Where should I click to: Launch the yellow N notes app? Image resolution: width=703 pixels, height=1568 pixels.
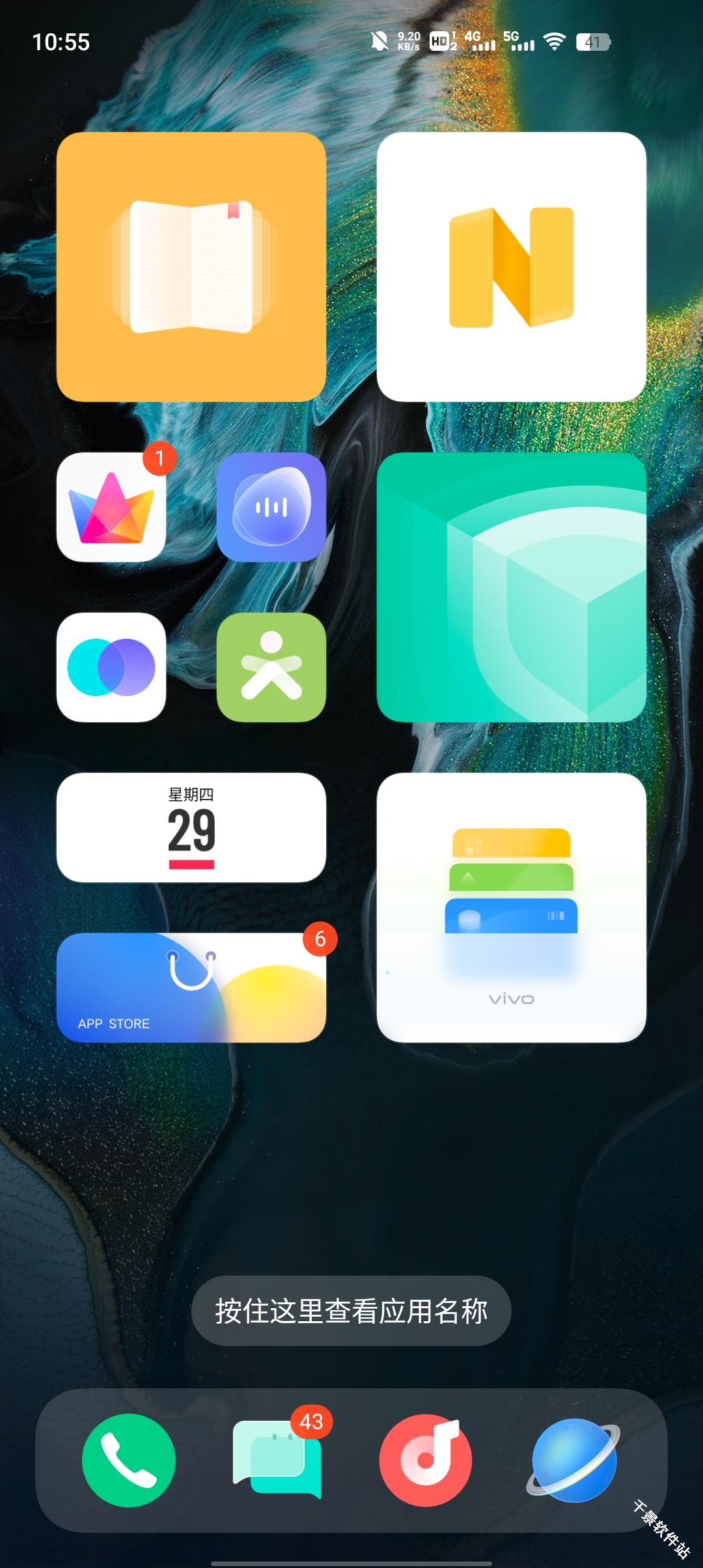click(511, 266)
